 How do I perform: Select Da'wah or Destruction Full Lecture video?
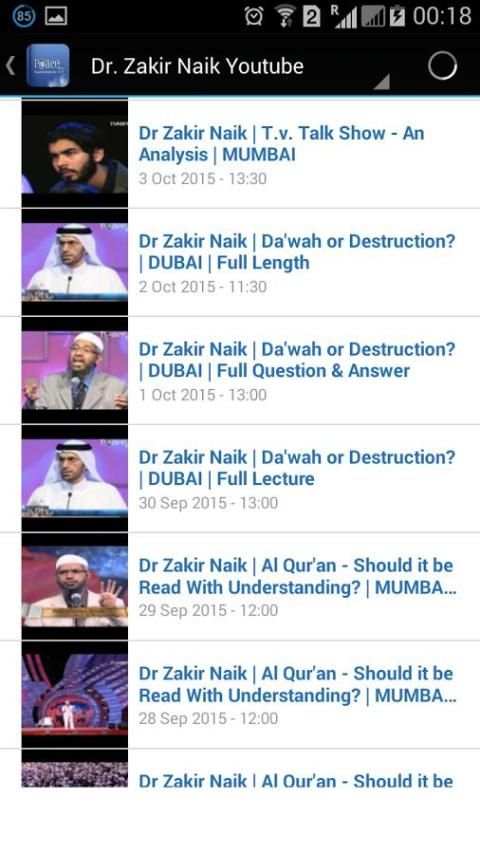pos(240,479)
